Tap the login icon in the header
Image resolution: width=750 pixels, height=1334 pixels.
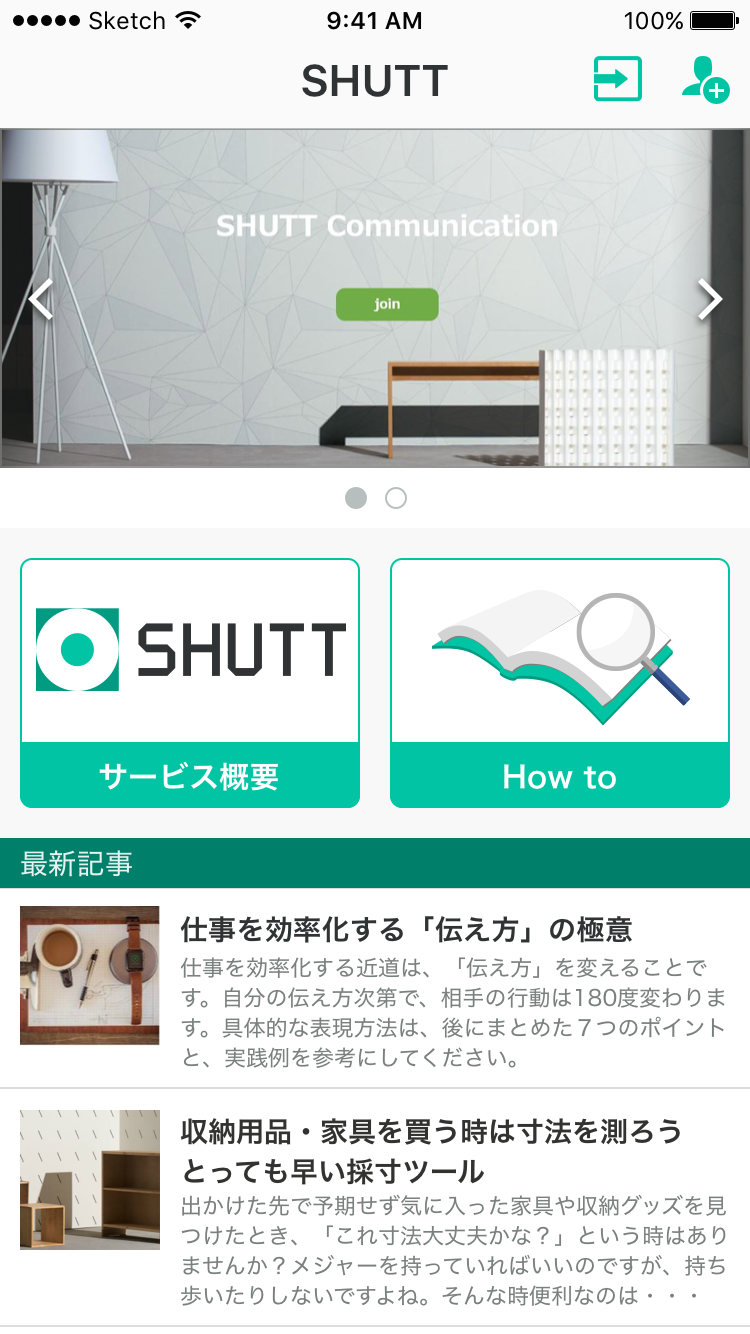pos(617,79)
